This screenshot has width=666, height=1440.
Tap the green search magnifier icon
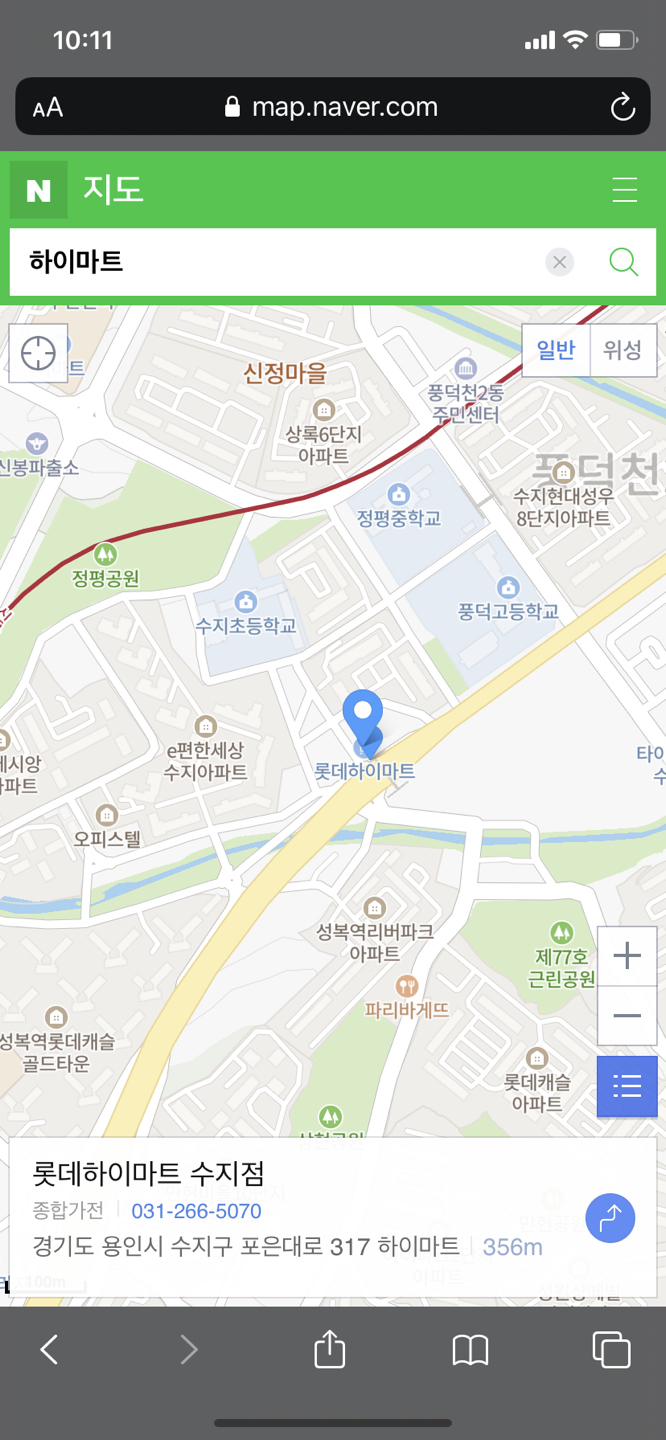coord(623,263)
